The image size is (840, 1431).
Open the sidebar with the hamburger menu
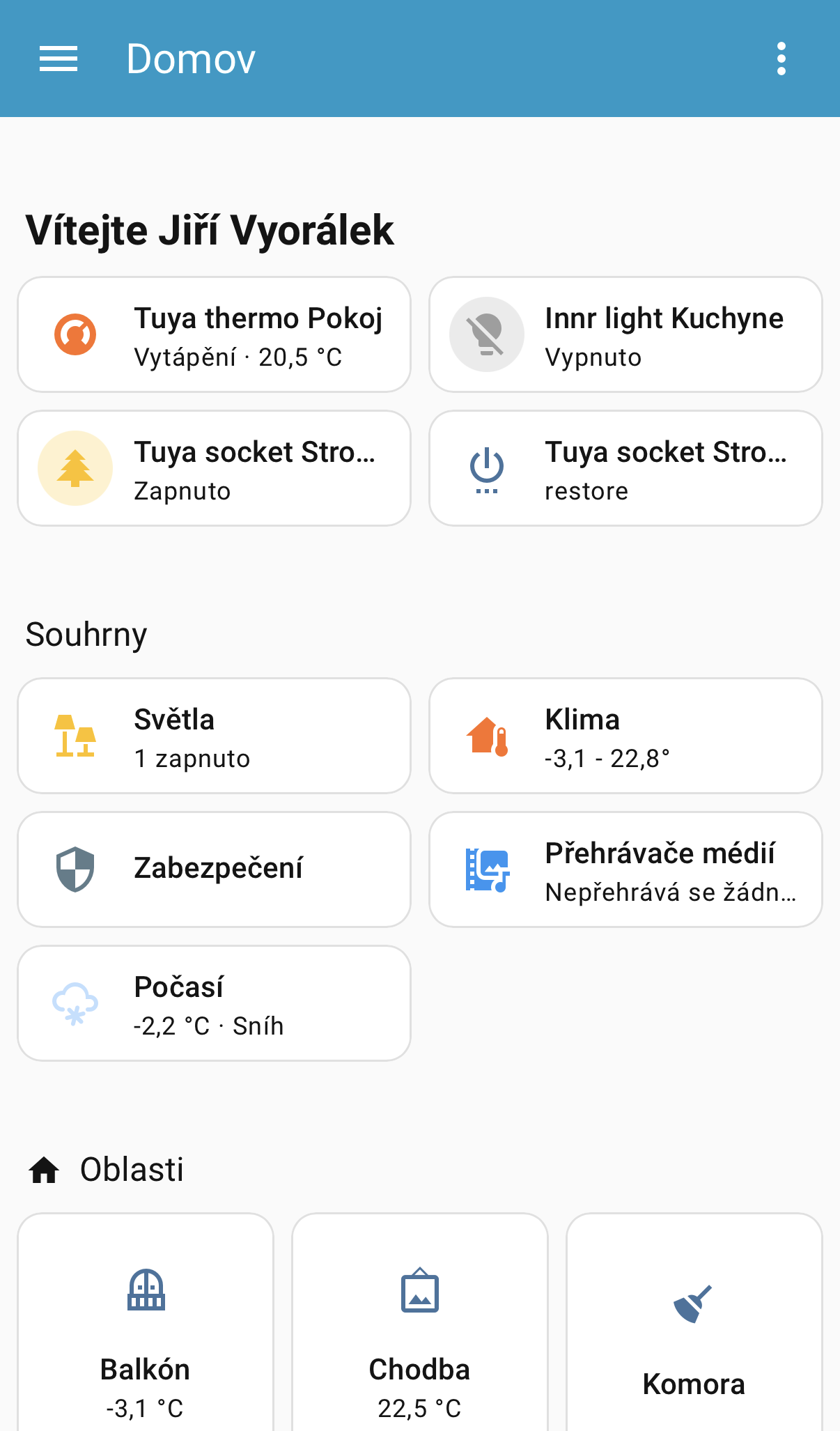[58, 58]
